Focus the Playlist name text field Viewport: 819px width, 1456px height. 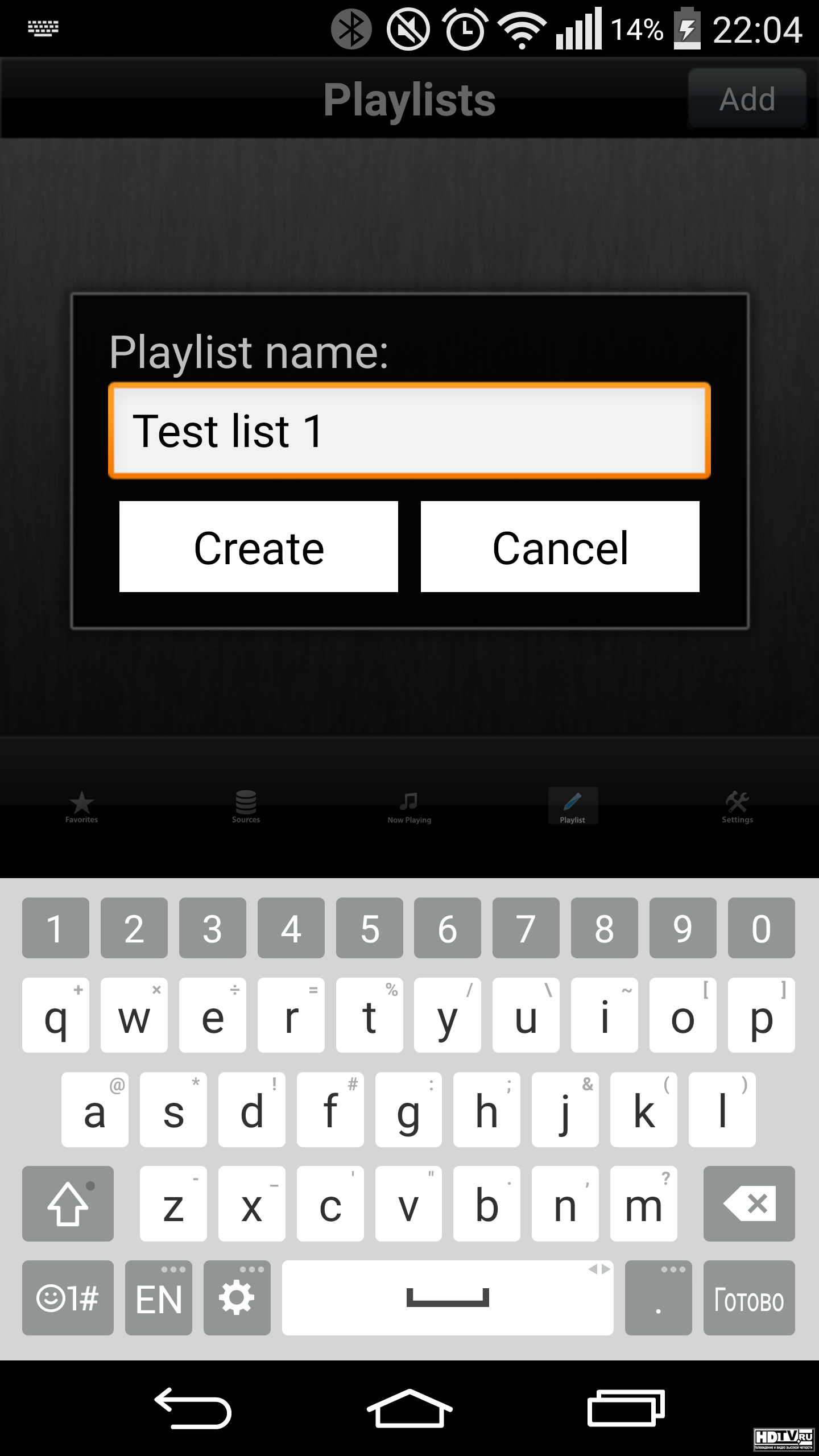(409, 431)
